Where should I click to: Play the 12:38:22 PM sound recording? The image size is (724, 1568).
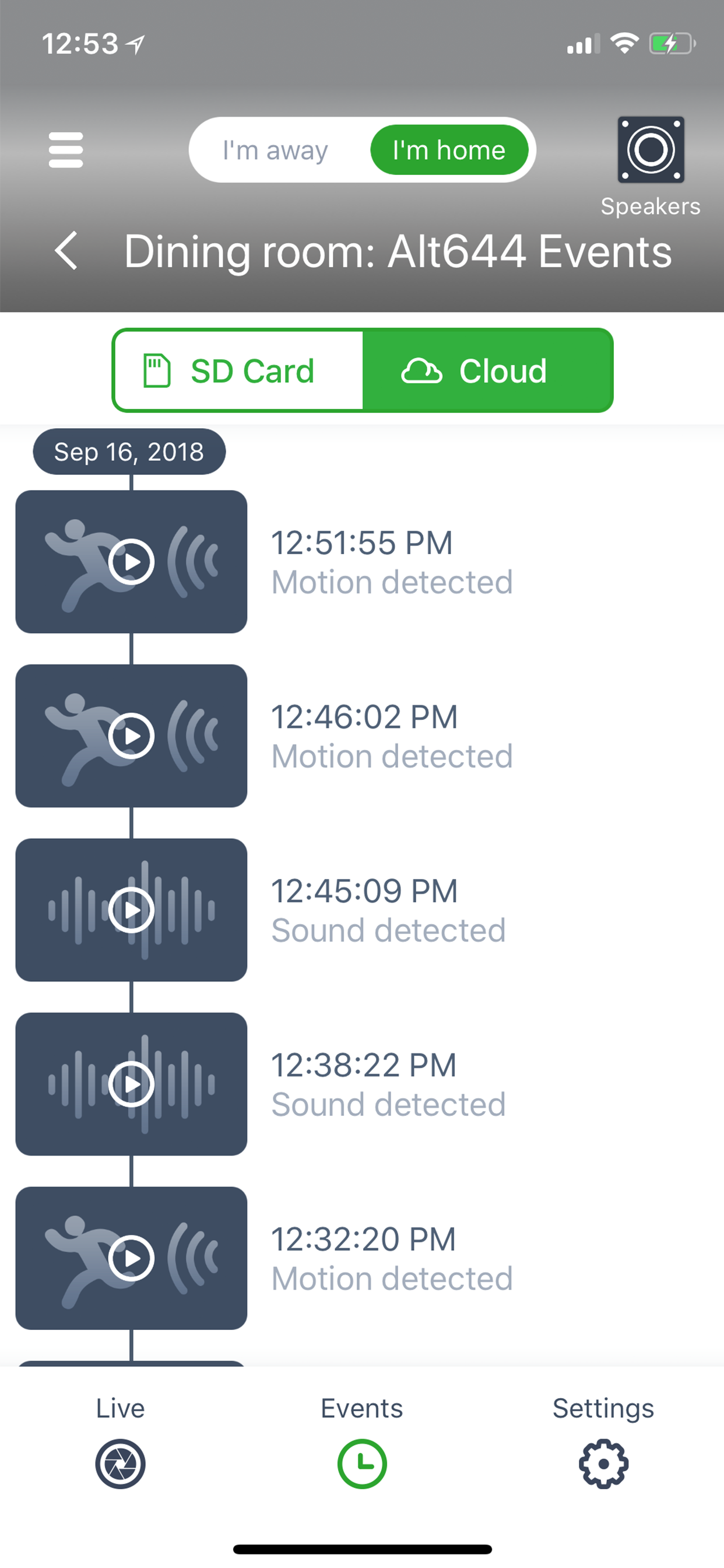tap(131, 1083)
